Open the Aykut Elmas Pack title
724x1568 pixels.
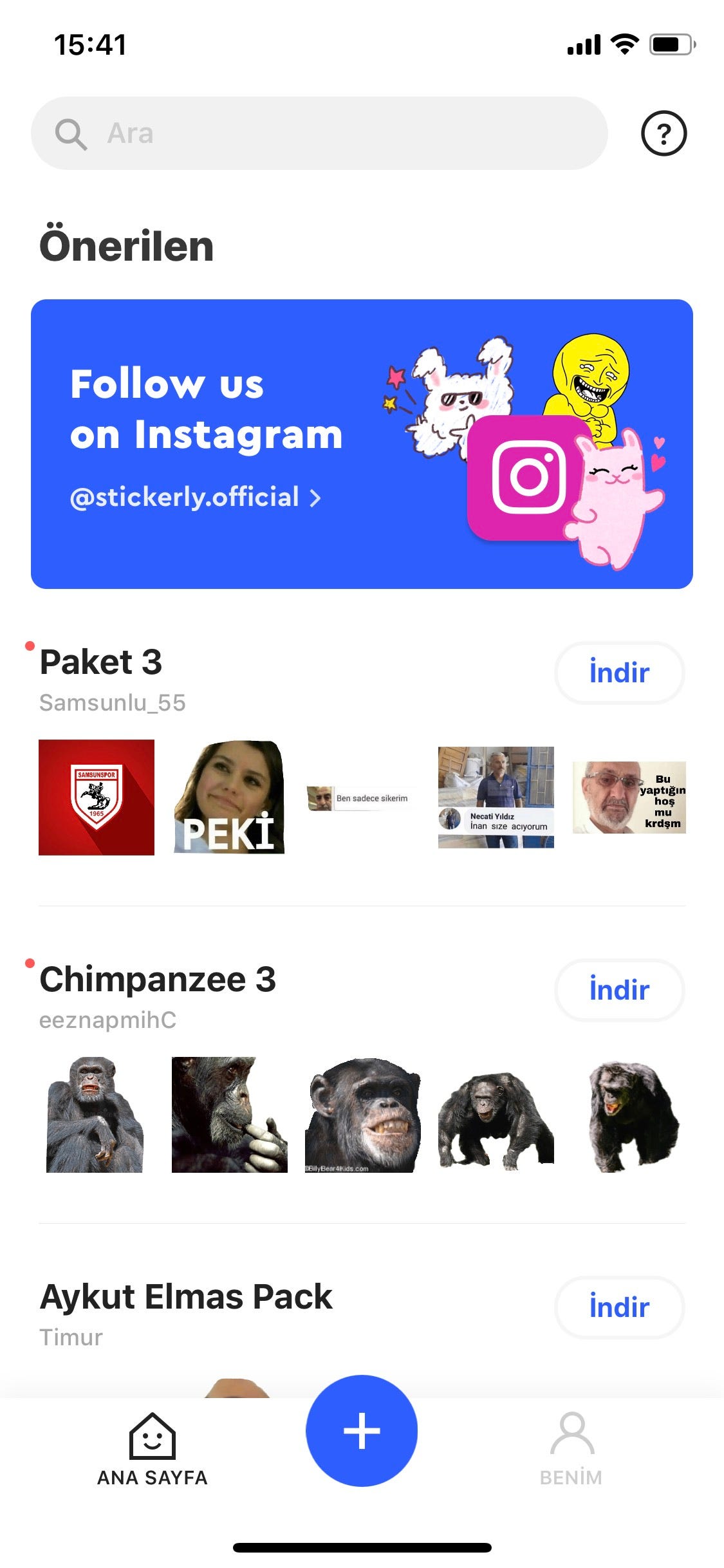point(186,1296)
